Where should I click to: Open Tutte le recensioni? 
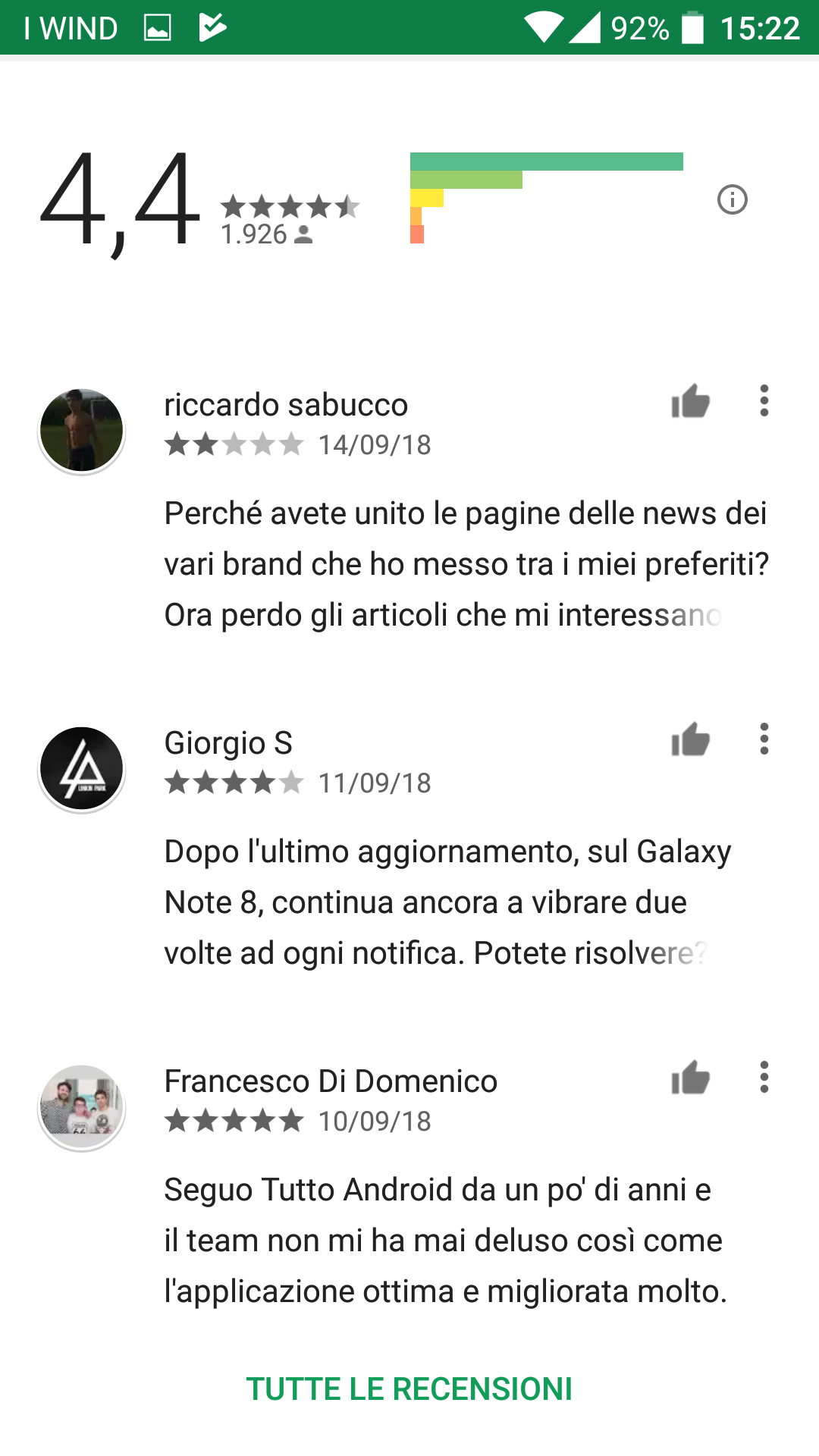pos(409,1389)
